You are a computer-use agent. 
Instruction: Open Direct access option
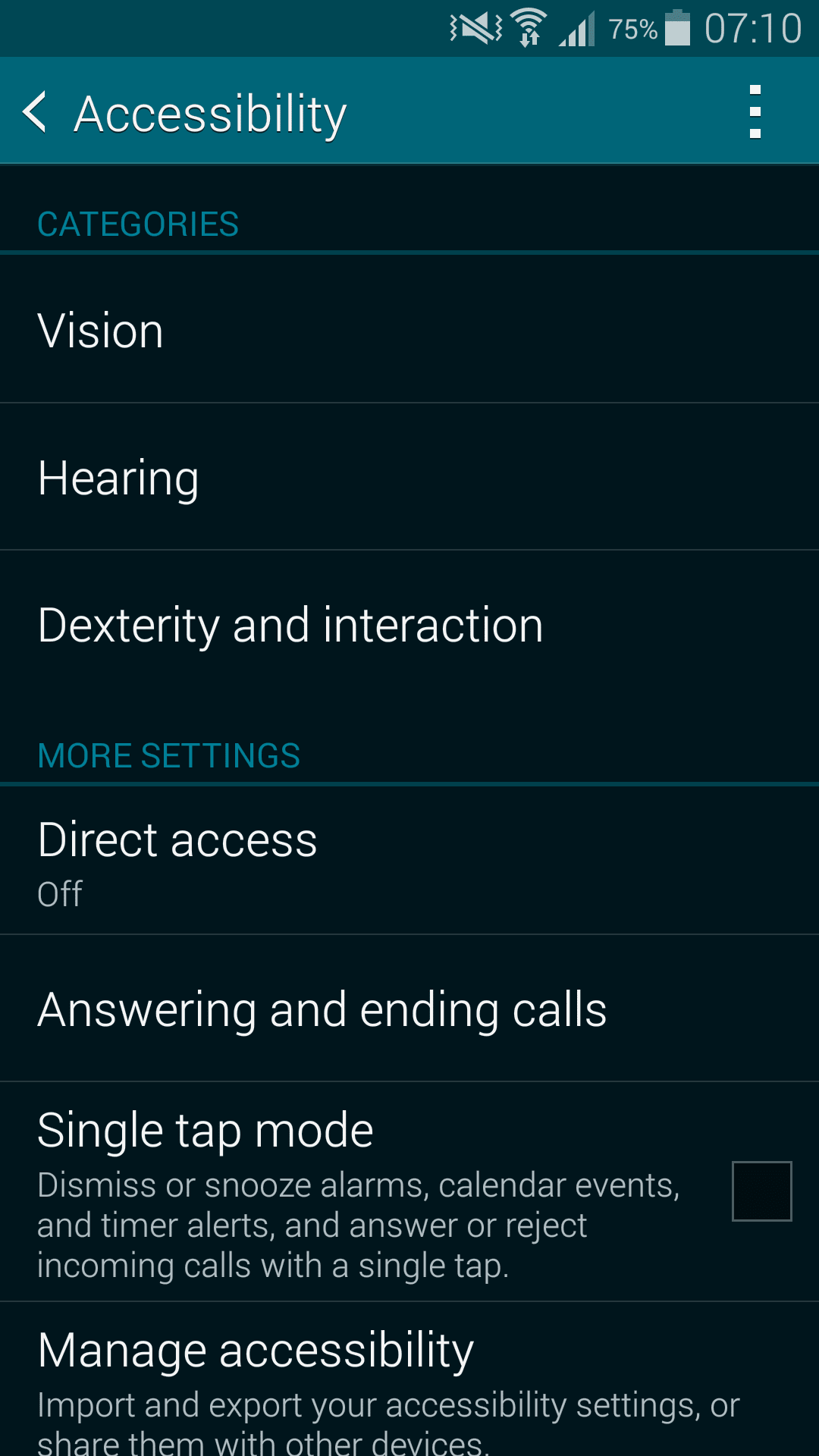tap(409, 861)
